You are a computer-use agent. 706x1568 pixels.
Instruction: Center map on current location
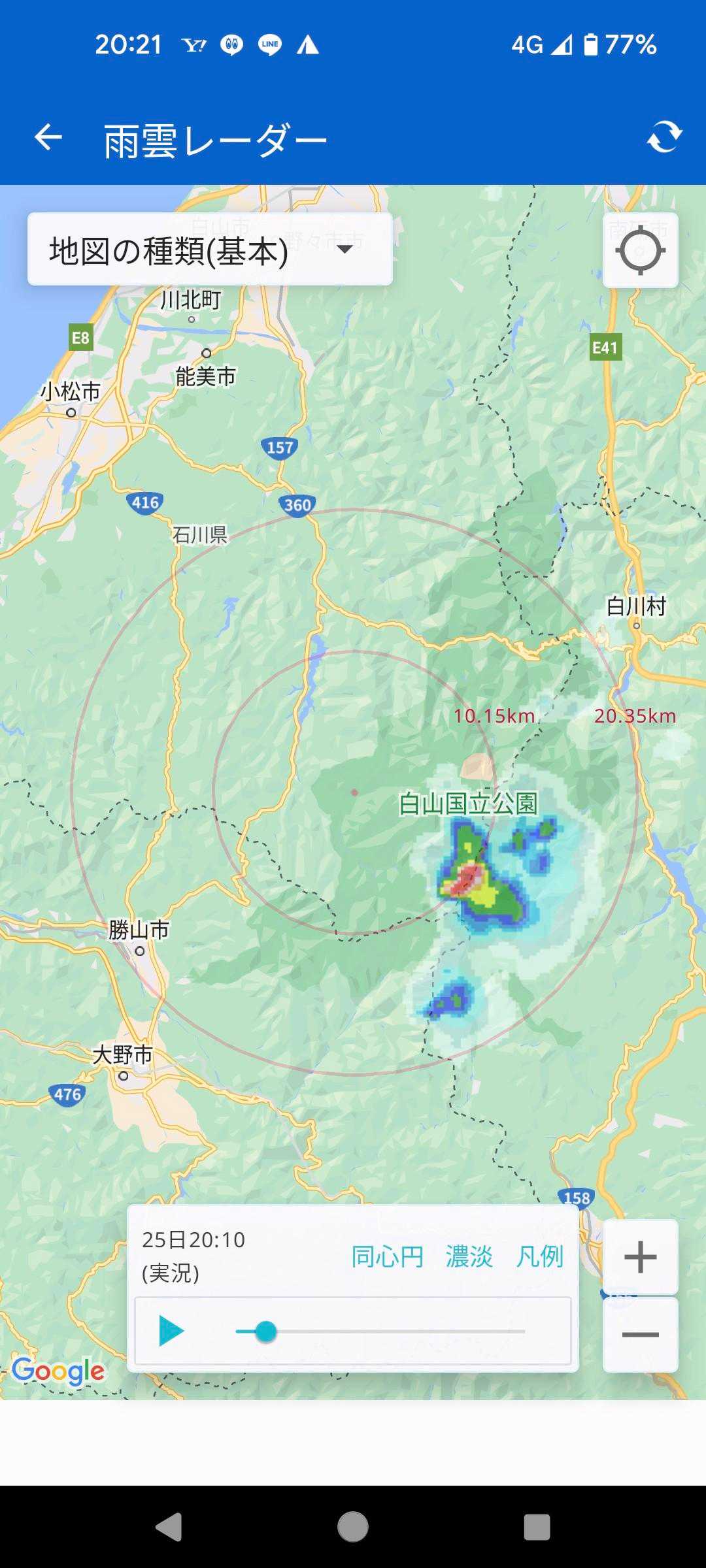[x=640, y=250]
